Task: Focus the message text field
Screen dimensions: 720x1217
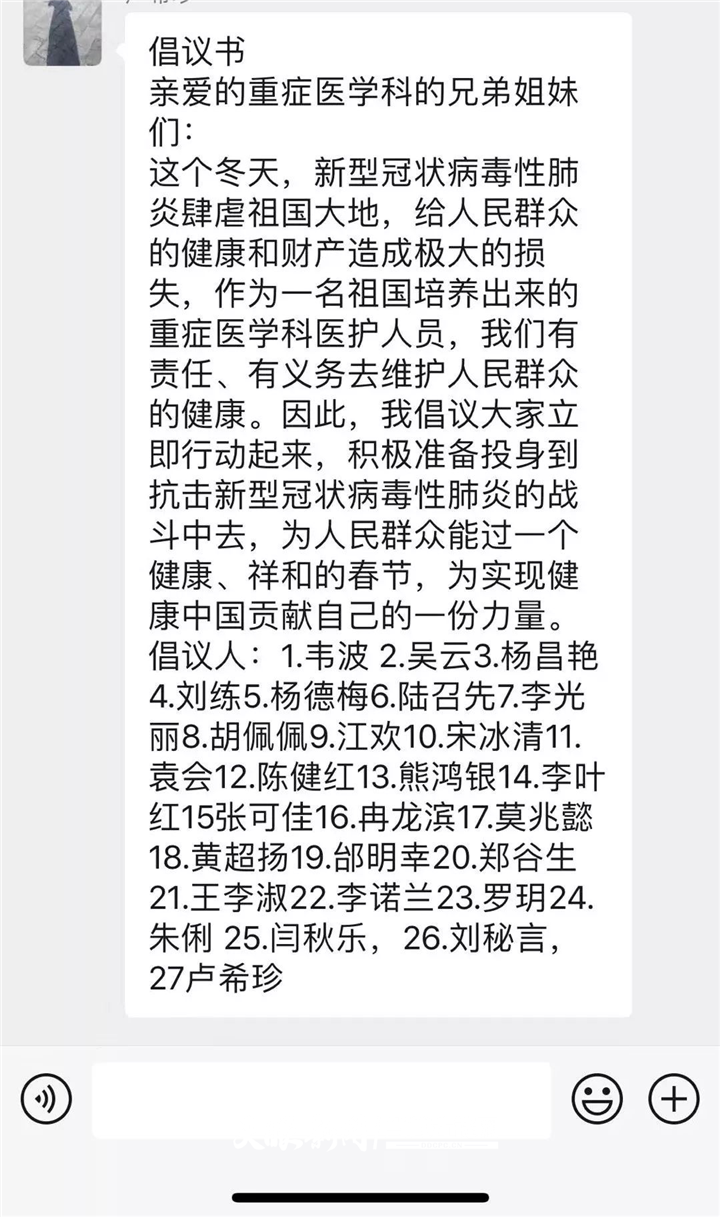Action: point(321,1100)
